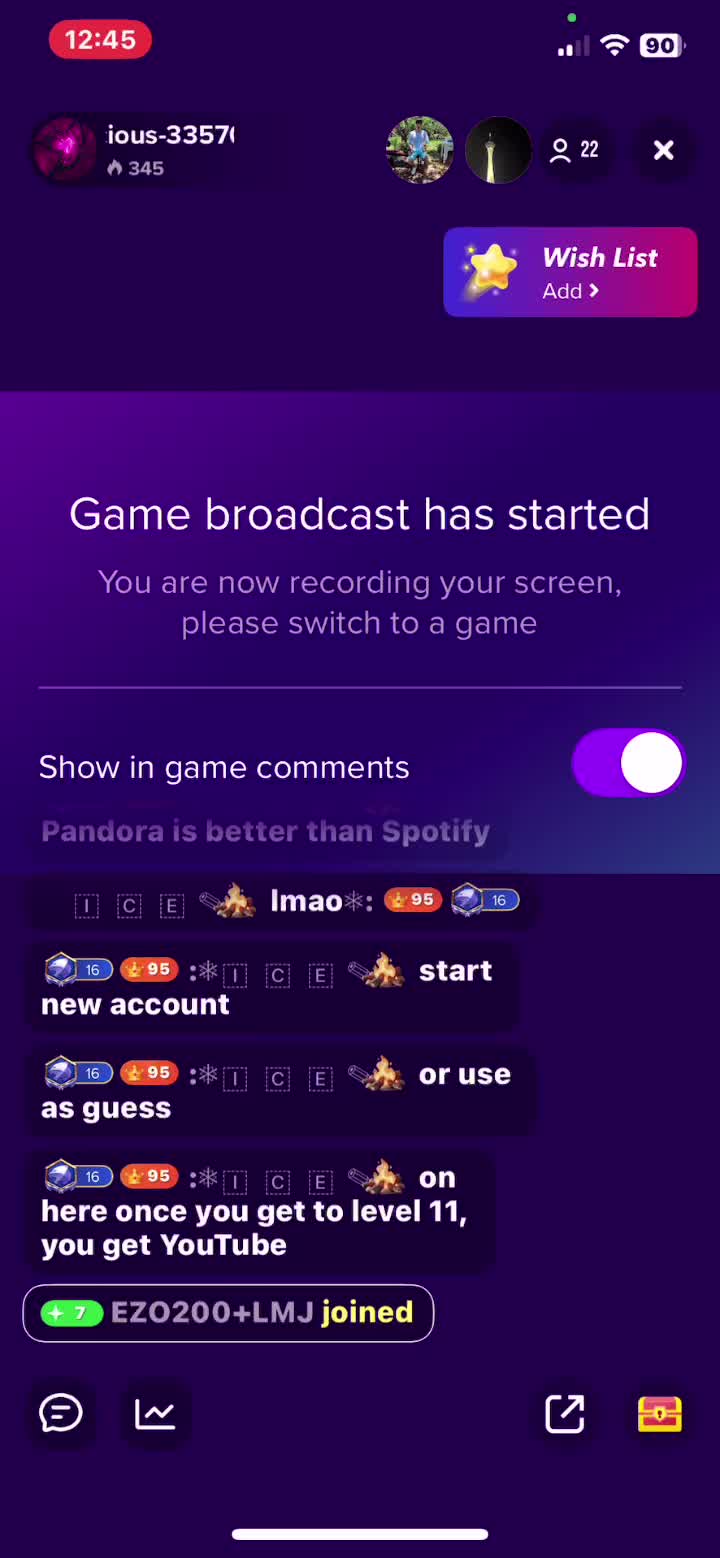Share the broadcast
The width and height of the screenshot is (720, 1558).
565,1413
